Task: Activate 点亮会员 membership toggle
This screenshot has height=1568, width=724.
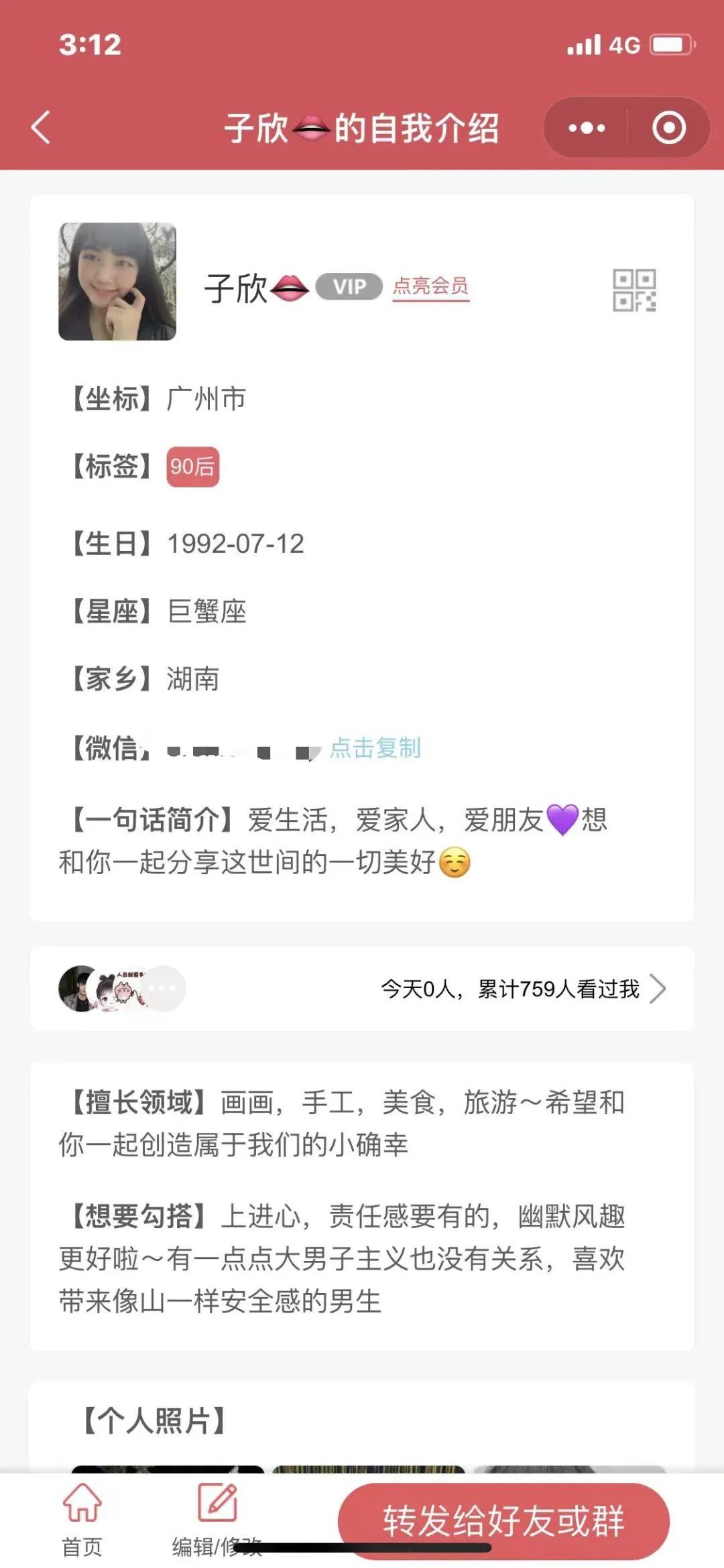Action: click(431, 287)
